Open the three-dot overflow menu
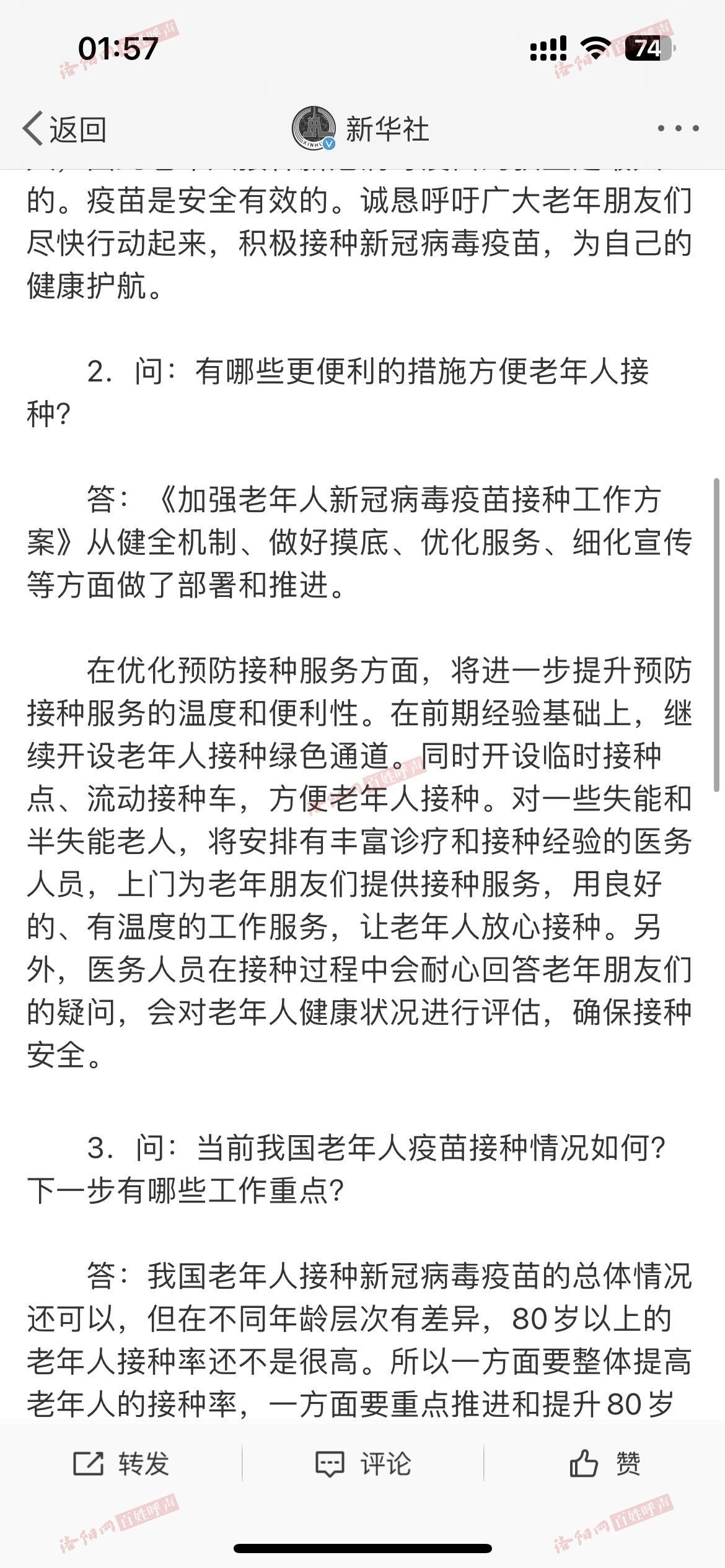 tap(678, 129)
